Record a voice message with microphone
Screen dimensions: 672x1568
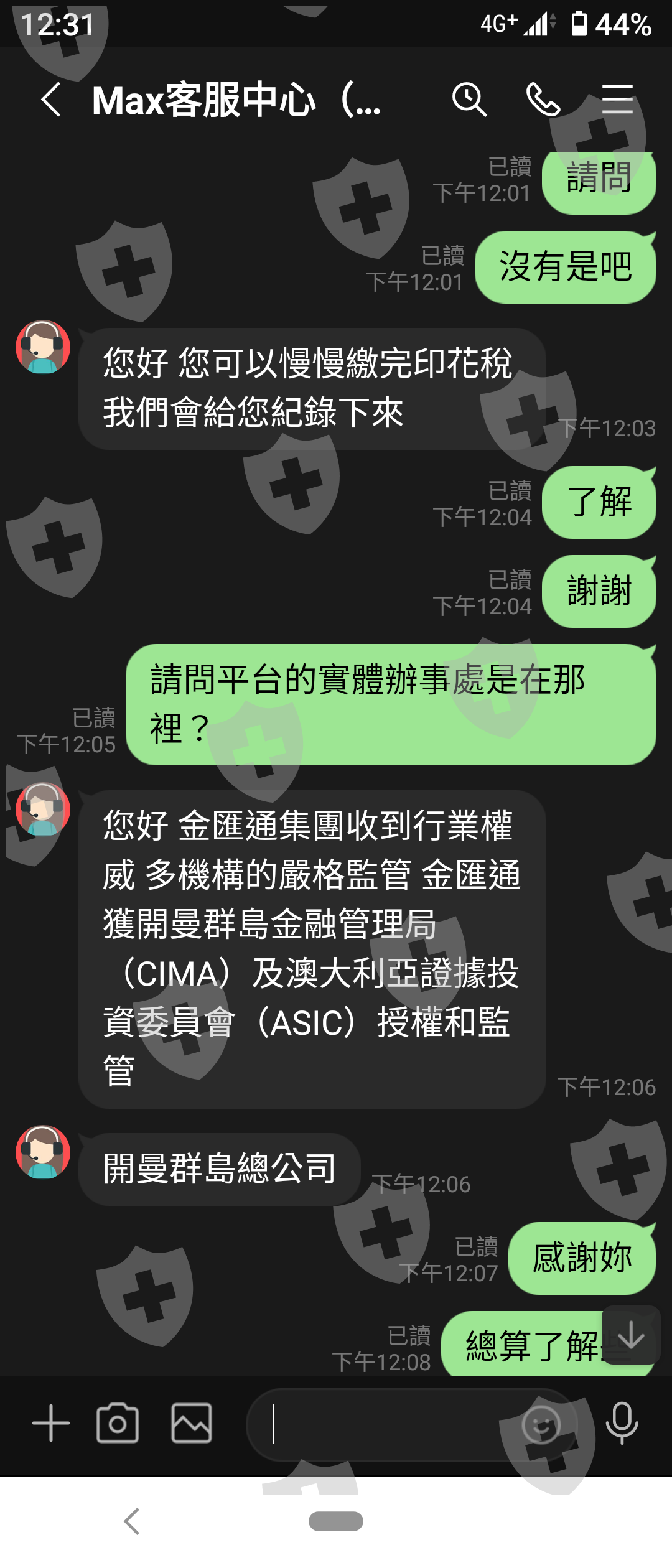pos(622,1423)
